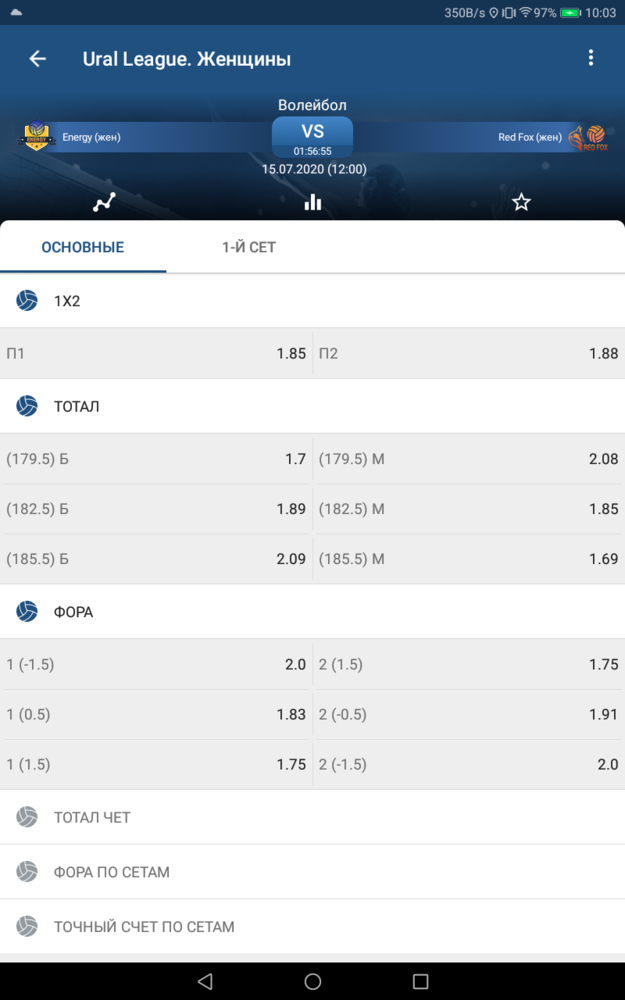Open the three-dot overflow menu
The width and height of the screenshot is (625, 1000).
point(591,58)
